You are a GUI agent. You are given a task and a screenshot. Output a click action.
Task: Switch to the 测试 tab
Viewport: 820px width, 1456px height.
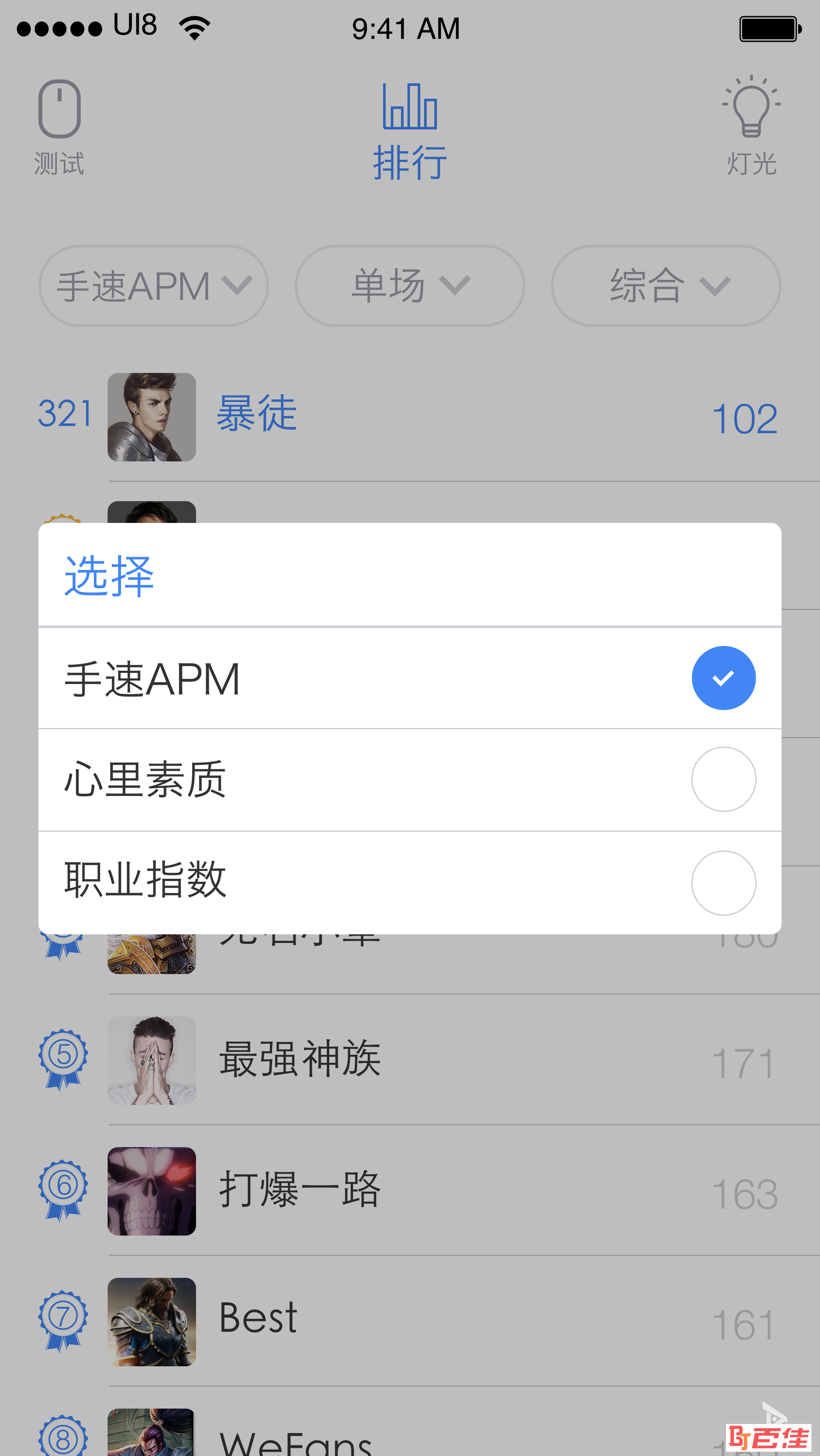[59, 128]
